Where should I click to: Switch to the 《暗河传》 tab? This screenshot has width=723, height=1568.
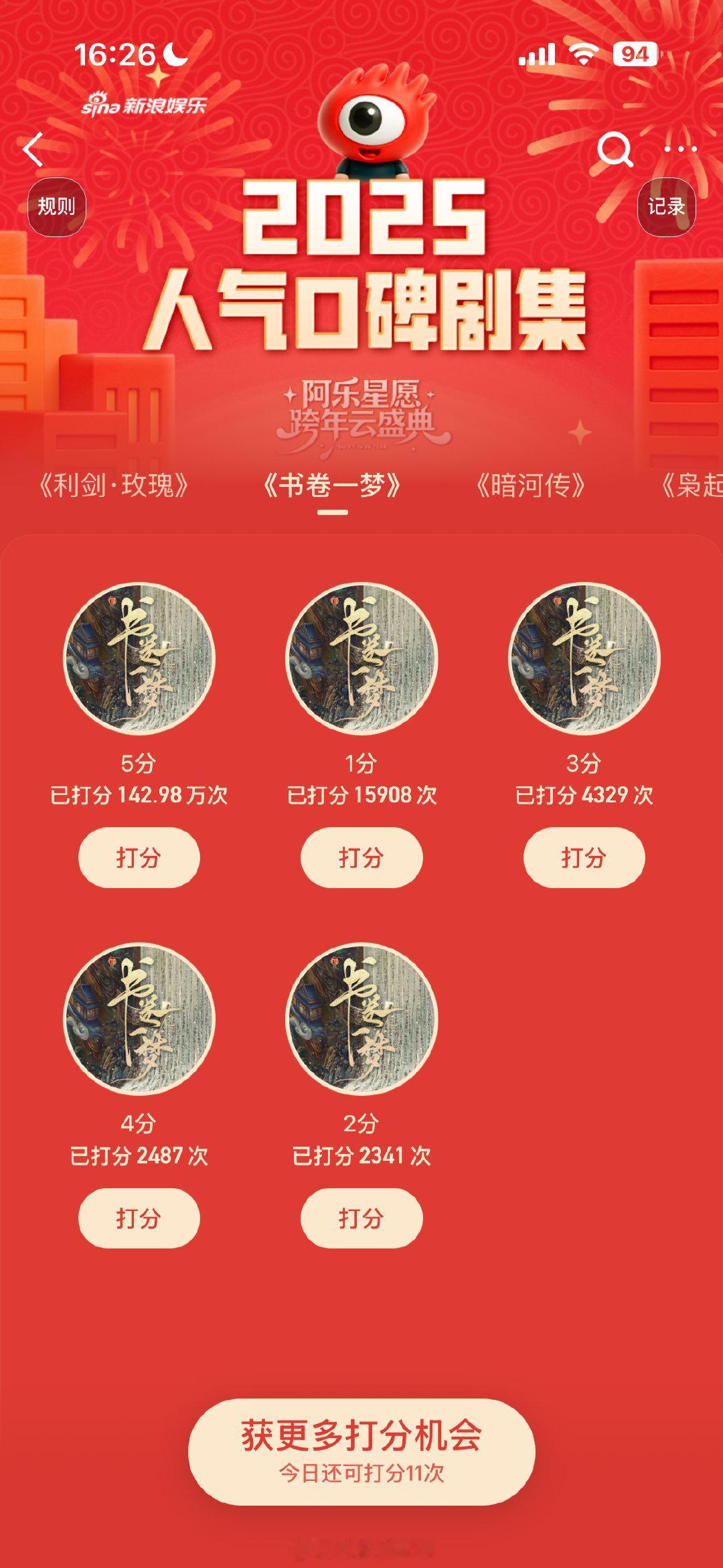(x=532, y=484)
